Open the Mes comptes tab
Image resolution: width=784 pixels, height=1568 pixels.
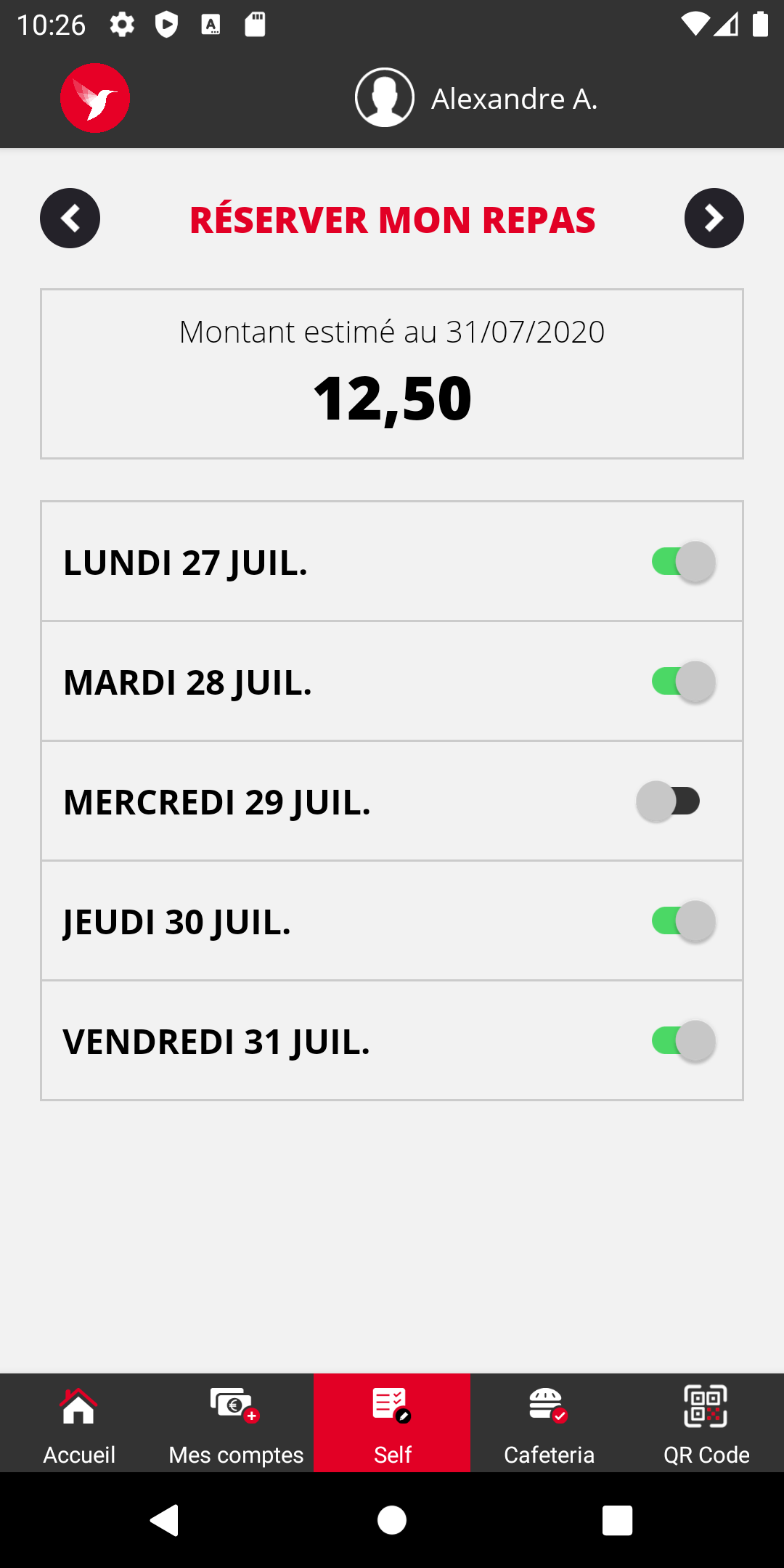pos(236,1424)
